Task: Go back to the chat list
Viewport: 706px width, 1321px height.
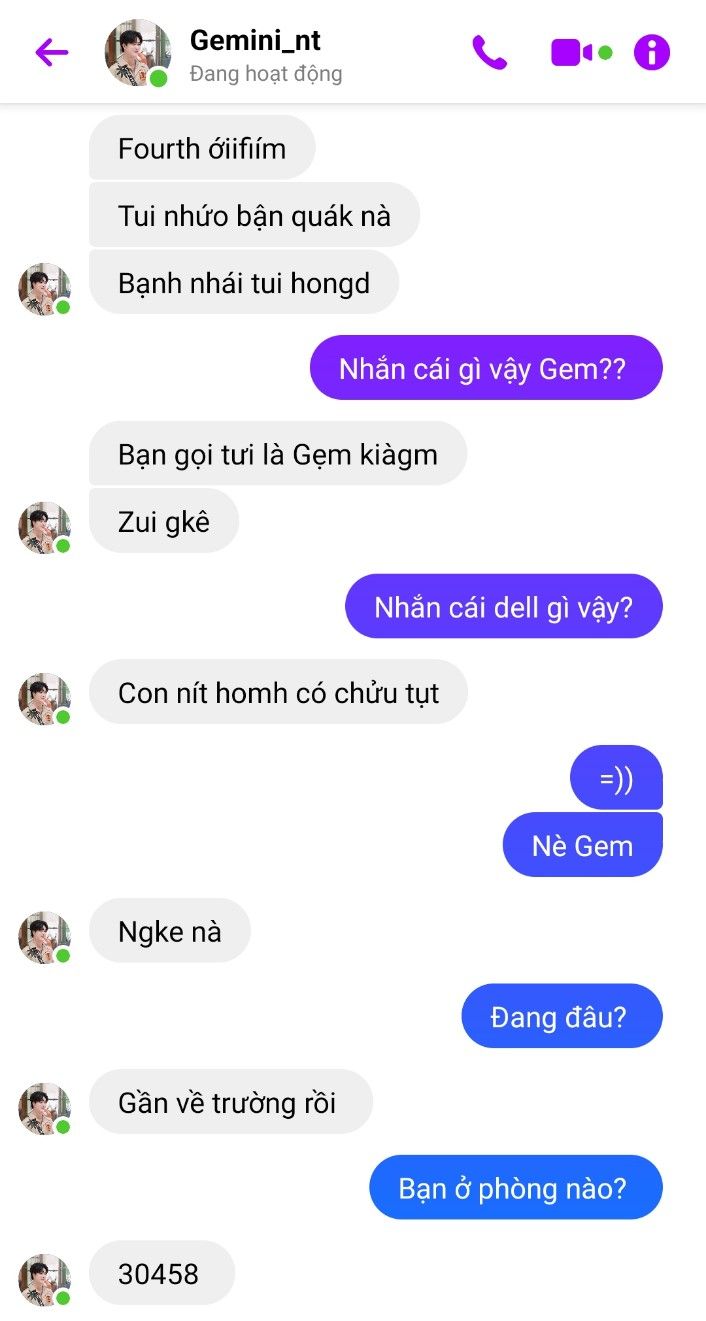Action: [x=51, y=52]
